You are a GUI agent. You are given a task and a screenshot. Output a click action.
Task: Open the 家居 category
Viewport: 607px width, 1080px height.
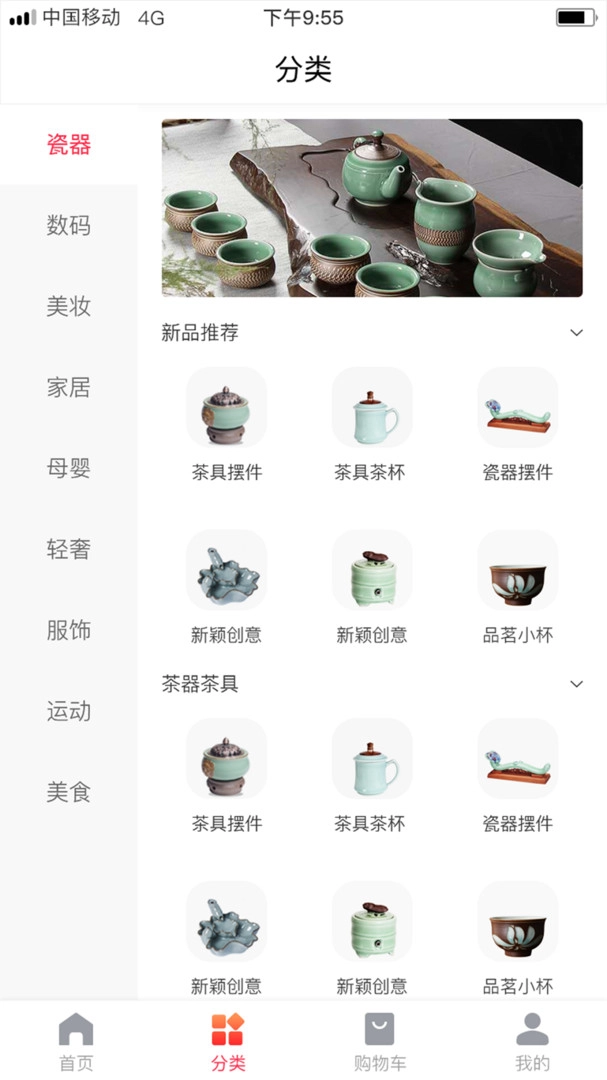(x=68, y=388)
